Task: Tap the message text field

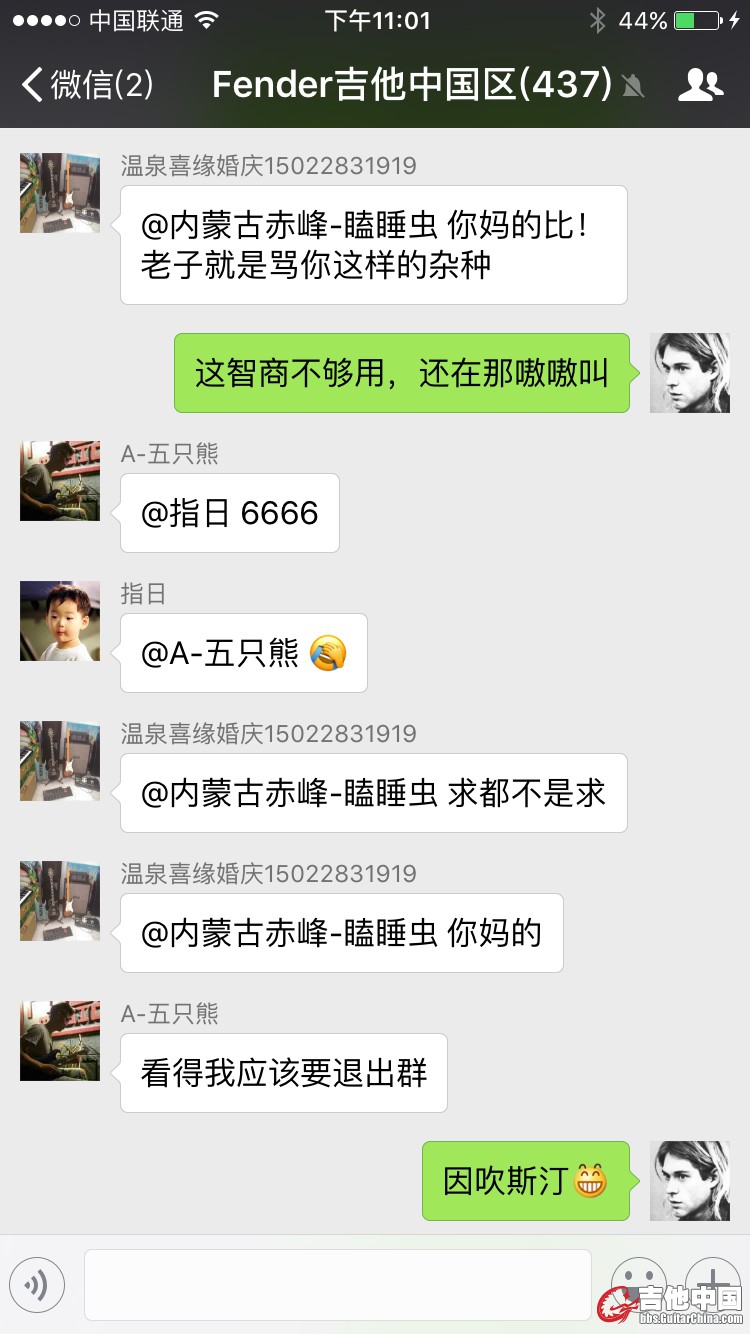Action: [x=337, y=1284]
